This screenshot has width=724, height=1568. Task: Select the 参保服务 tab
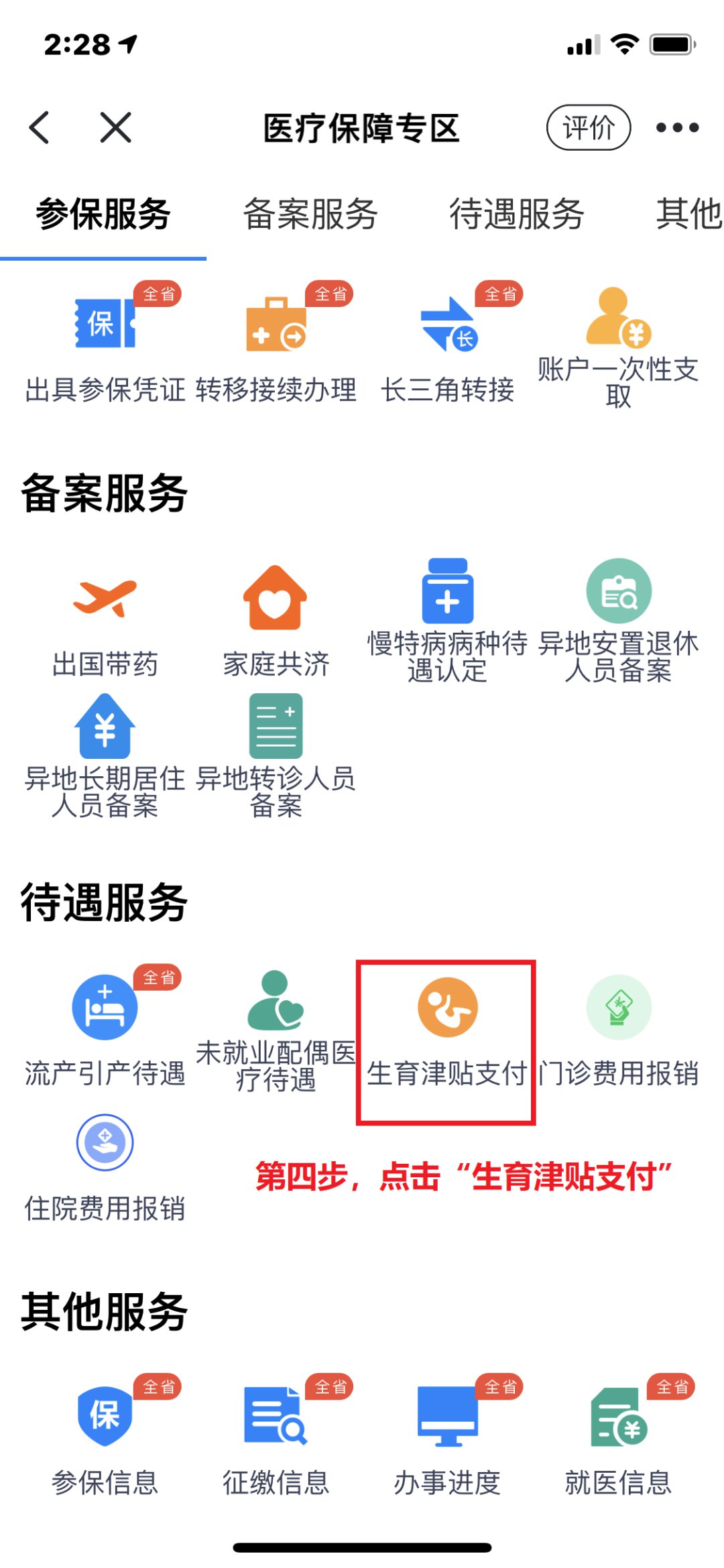[x=103, y=215]
